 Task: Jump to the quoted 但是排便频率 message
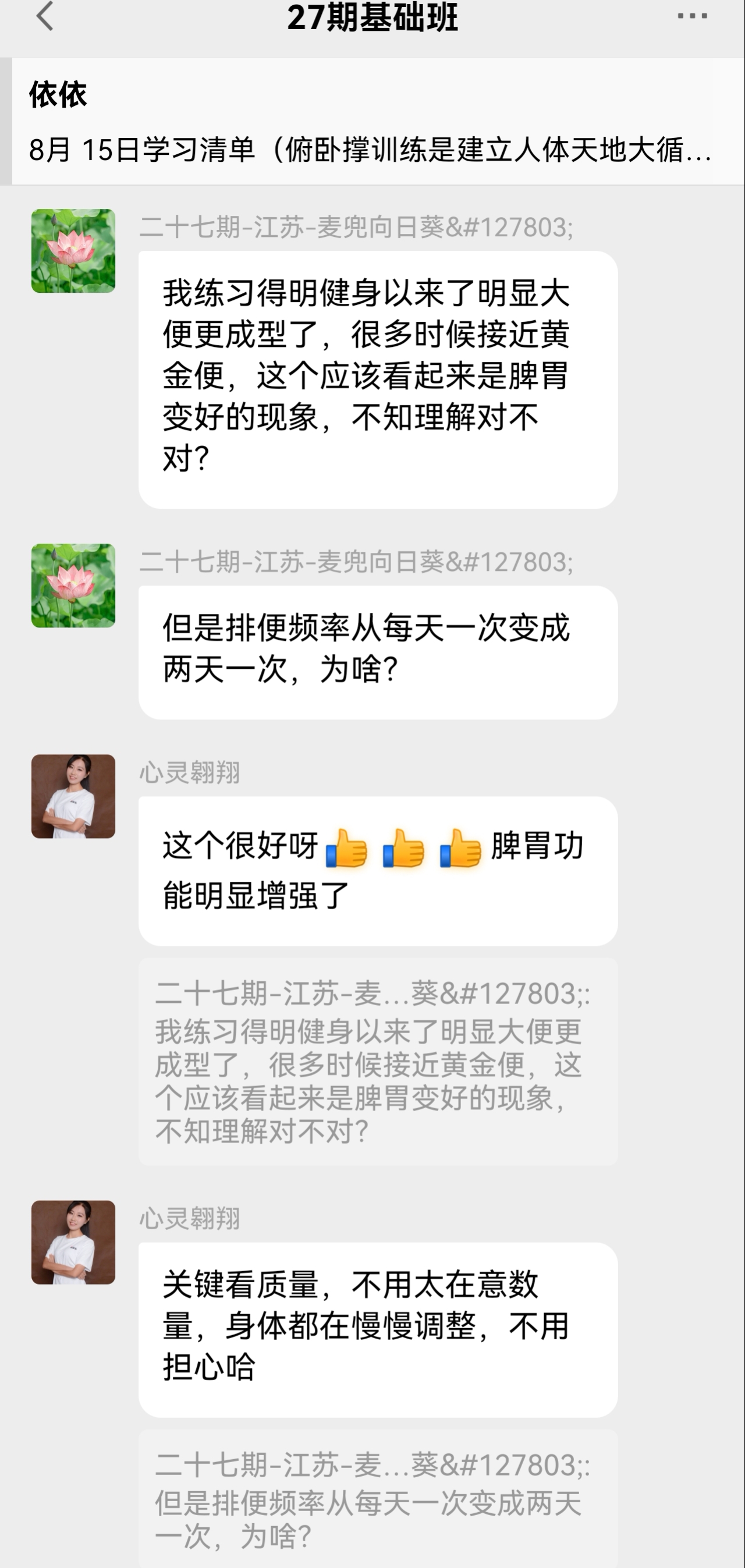pos(378,1499)
